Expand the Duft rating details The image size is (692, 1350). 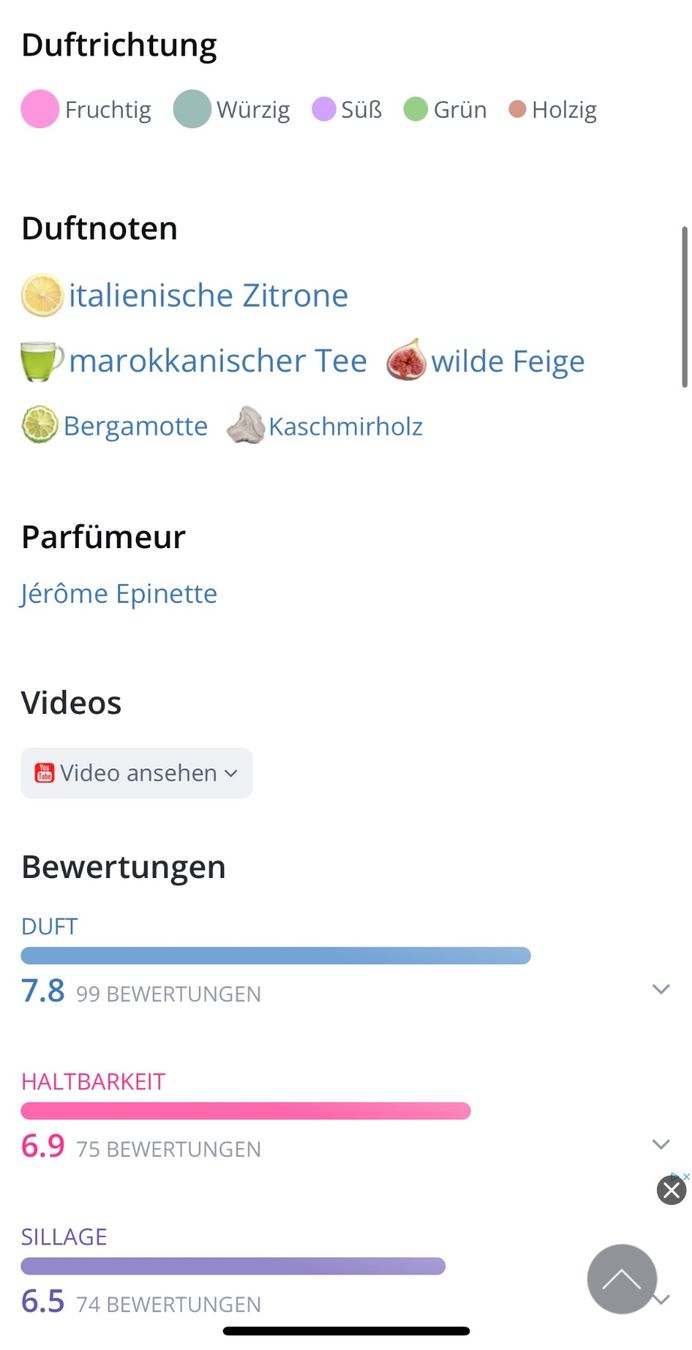[660, 989]
